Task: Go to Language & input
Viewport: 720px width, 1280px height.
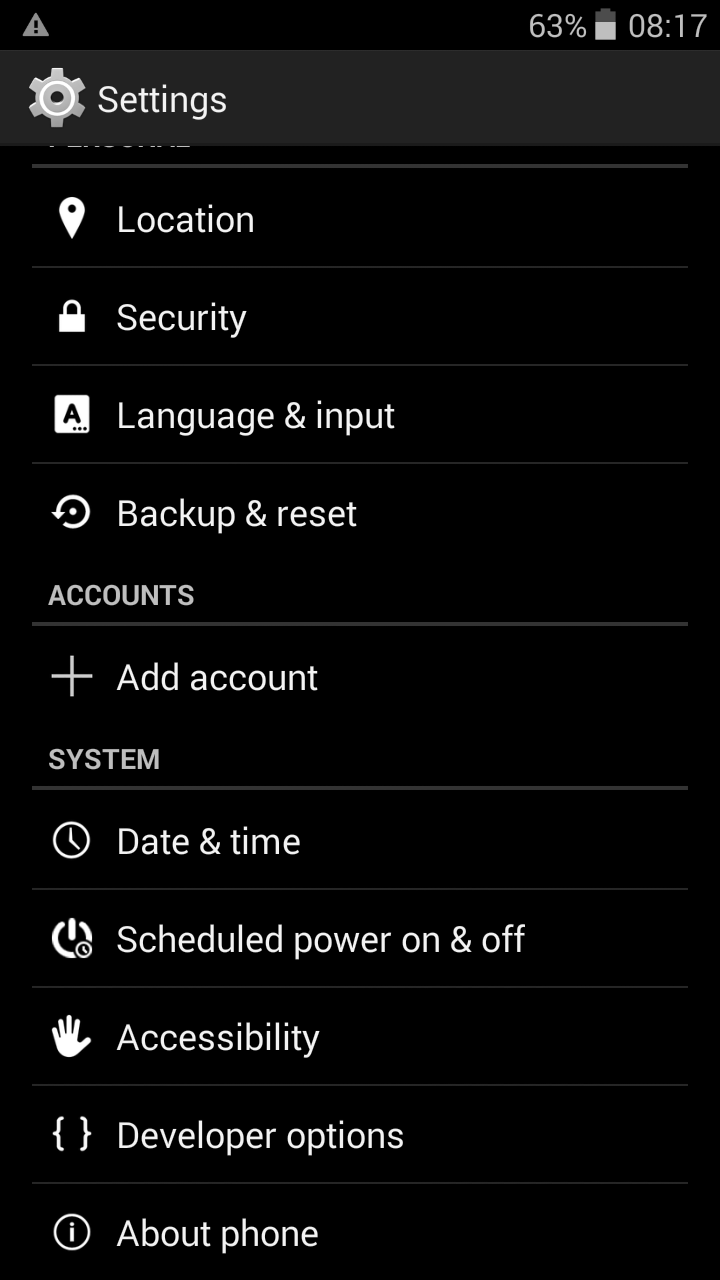Action: [360, 414]
